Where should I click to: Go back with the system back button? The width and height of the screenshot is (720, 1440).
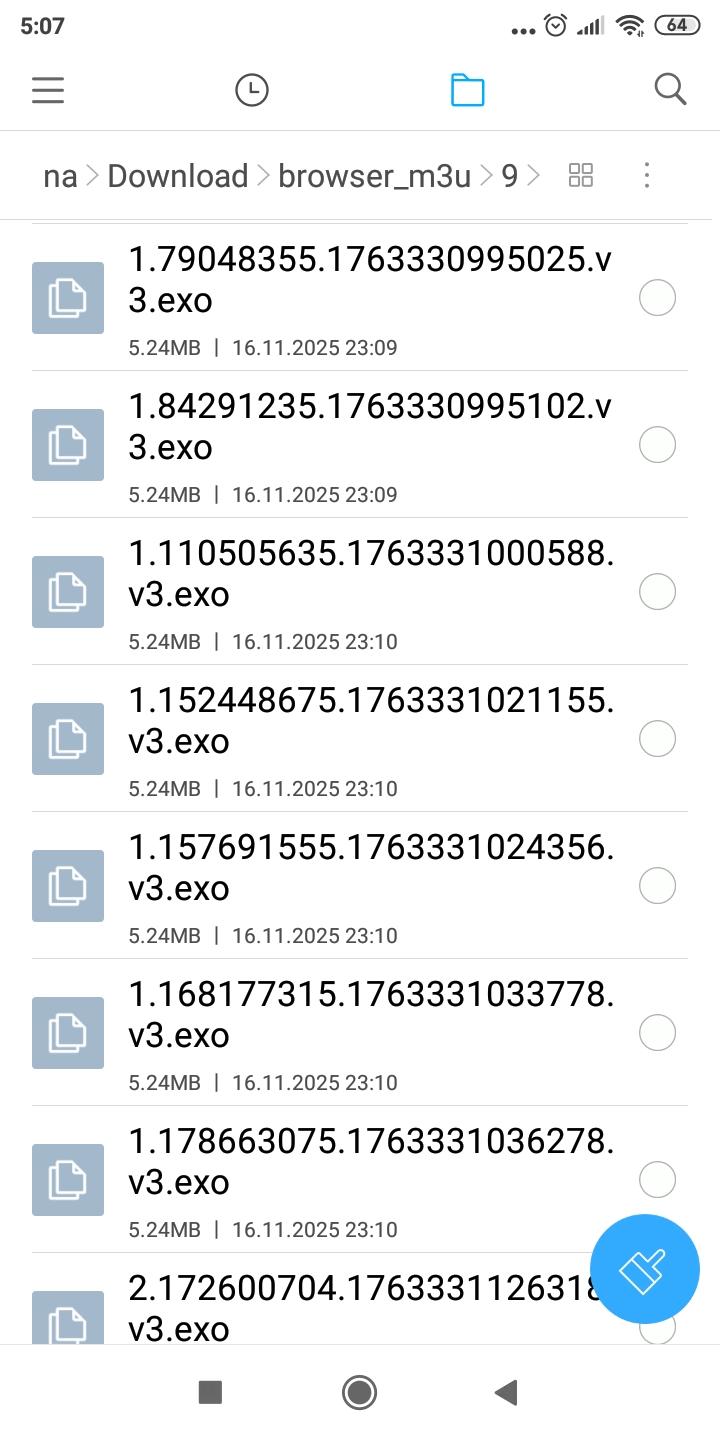tap(507, 1392)
